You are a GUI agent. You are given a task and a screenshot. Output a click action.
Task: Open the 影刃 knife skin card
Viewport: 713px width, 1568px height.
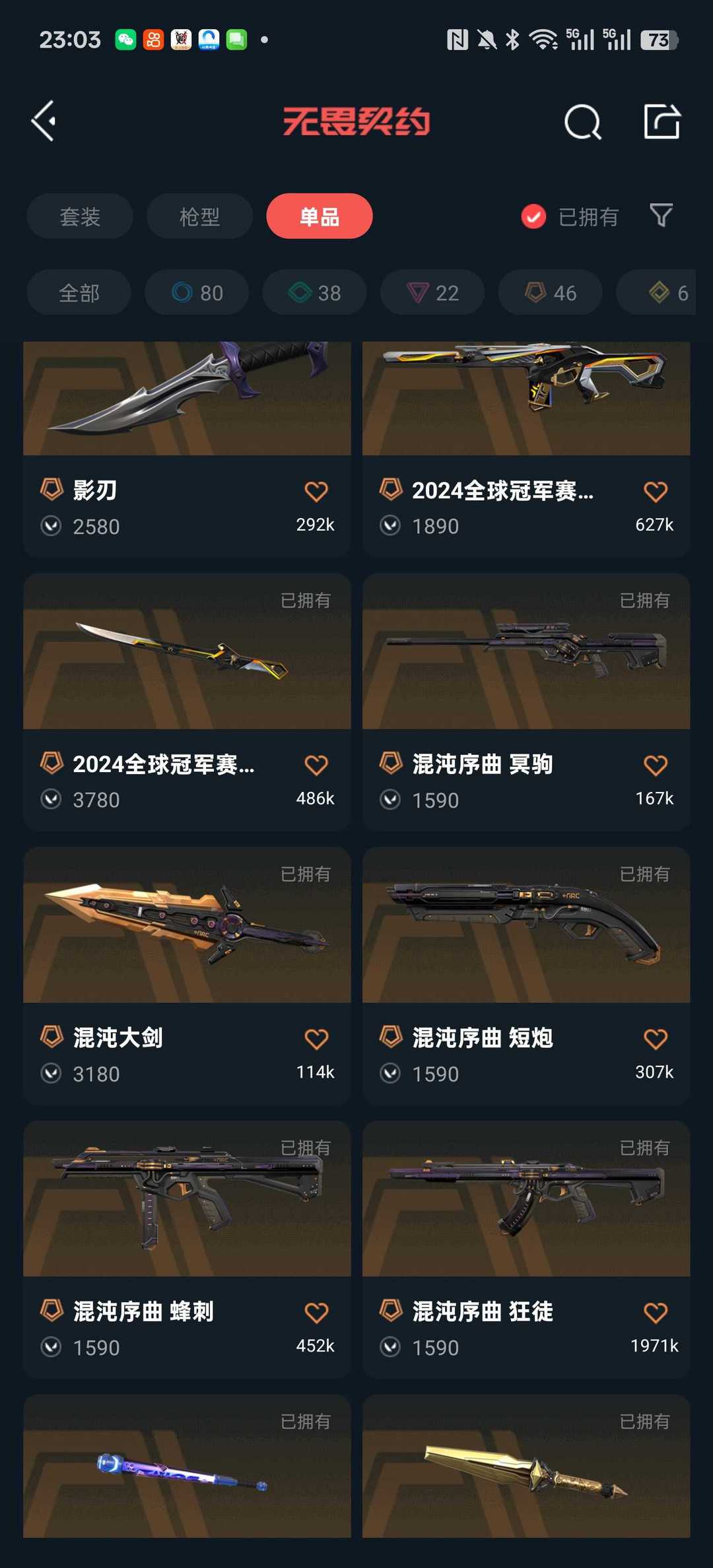pyautogui.click(x=187, y=422)
